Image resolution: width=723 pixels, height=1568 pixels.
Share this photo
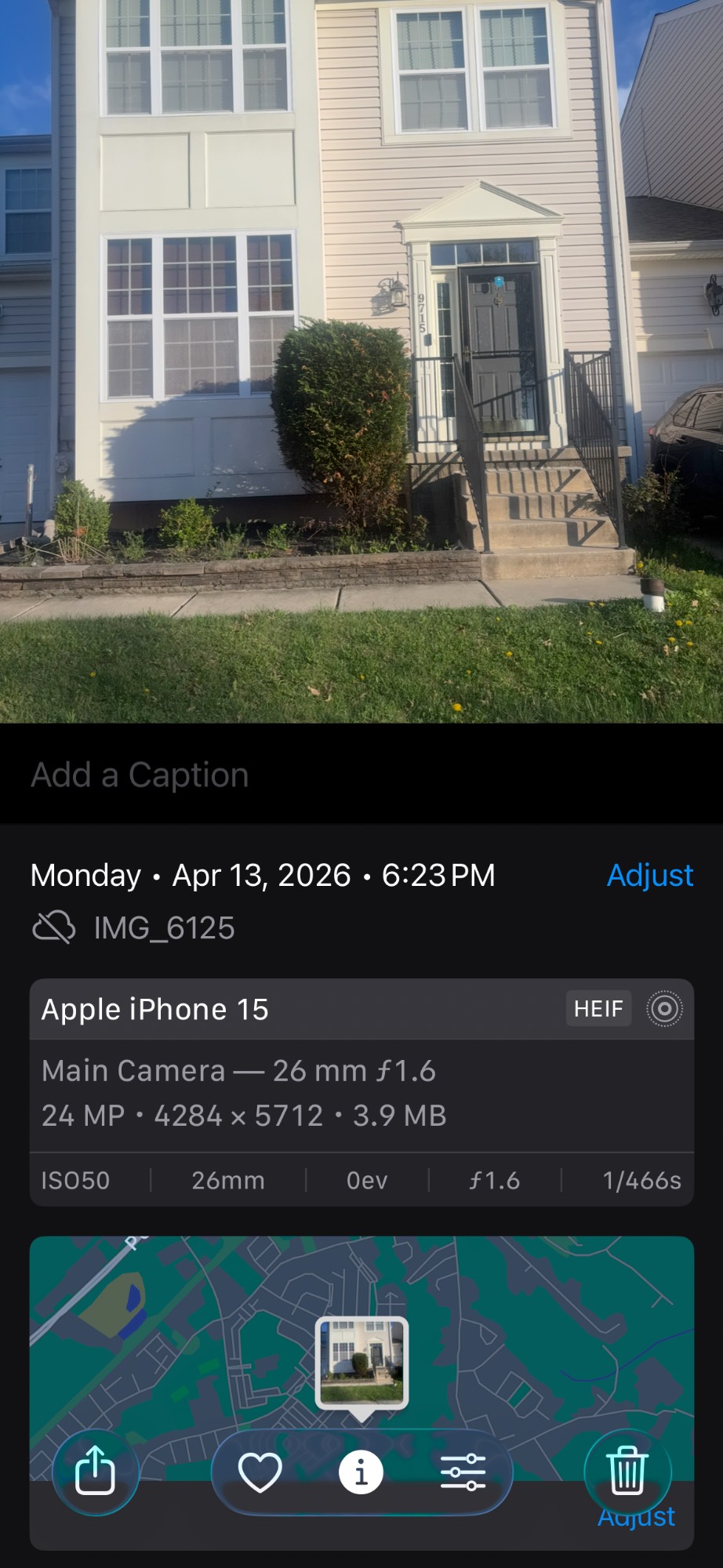pyautogui.click(x=95, y=1472)
